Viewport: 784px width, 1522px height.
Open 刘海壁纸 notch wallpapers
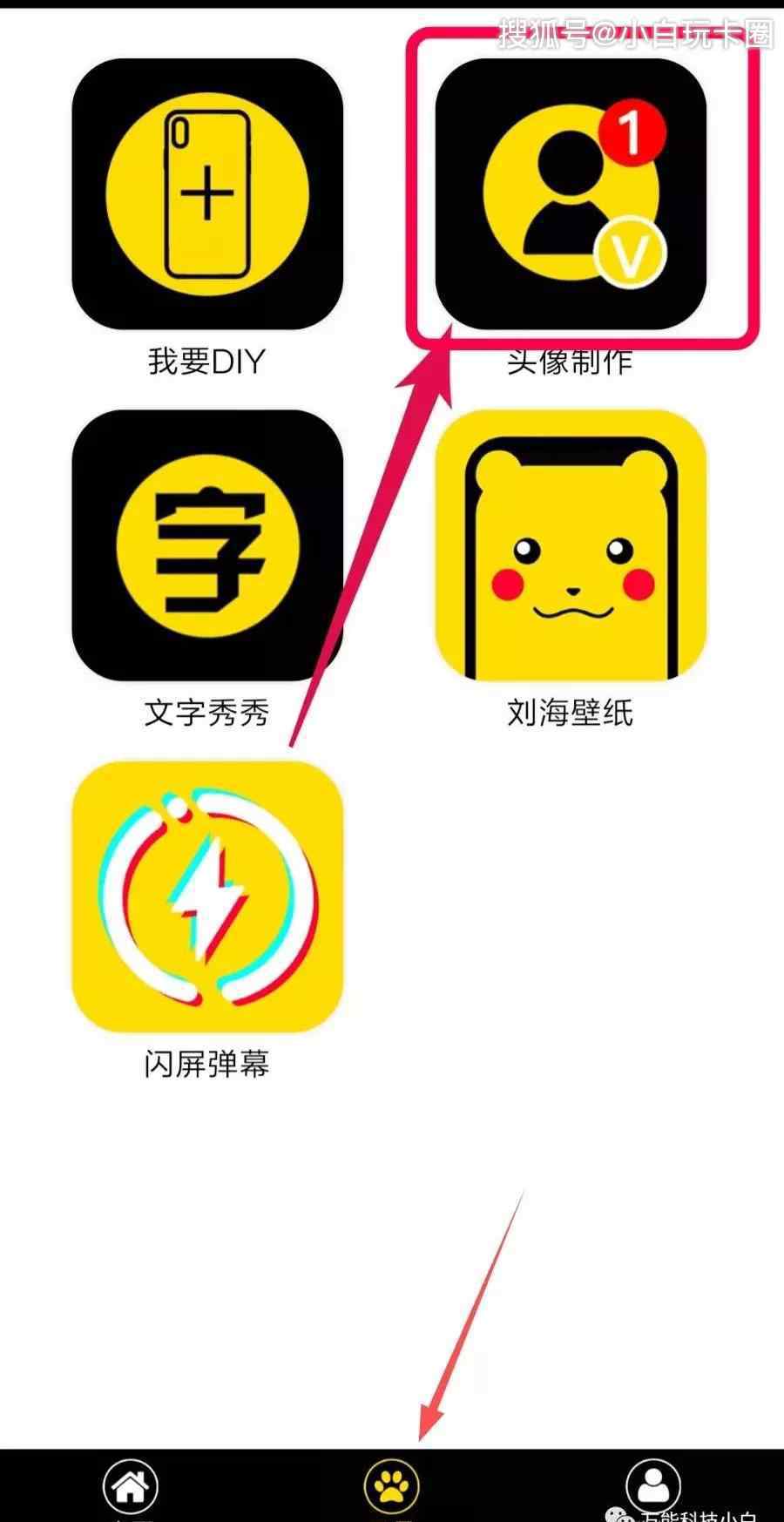(571, 545)
